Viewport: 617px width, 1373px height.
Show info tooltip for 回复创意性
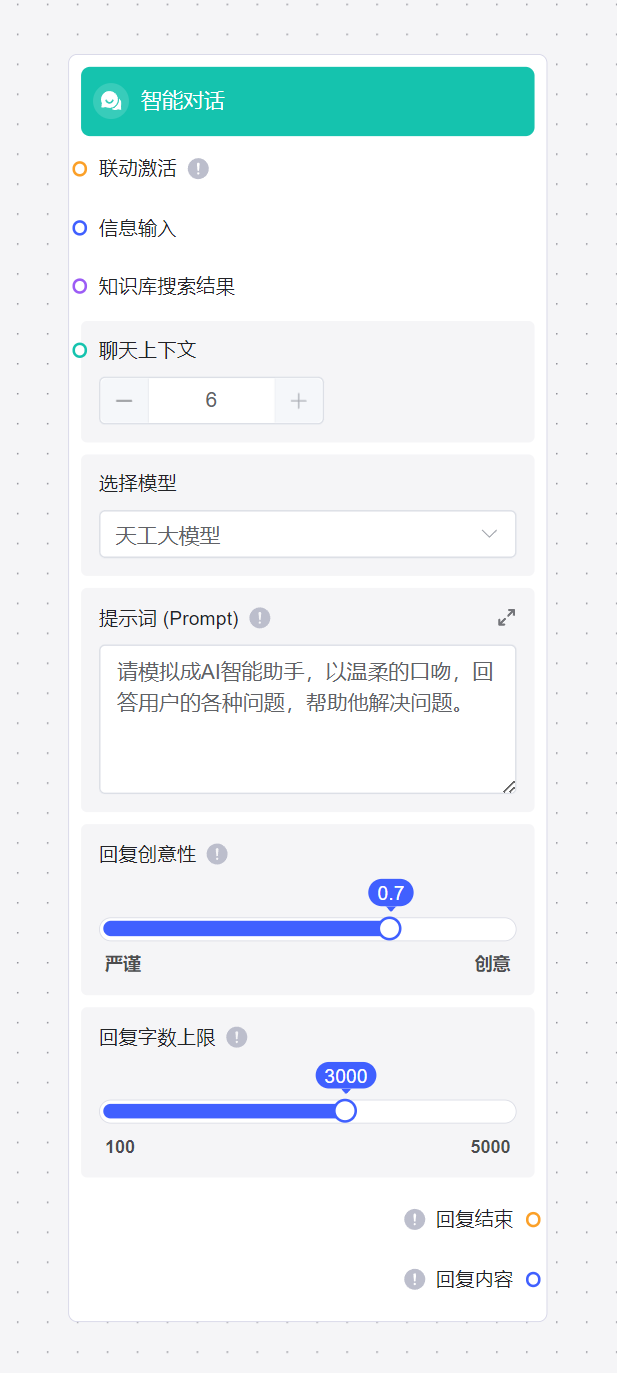pos(217,854)
